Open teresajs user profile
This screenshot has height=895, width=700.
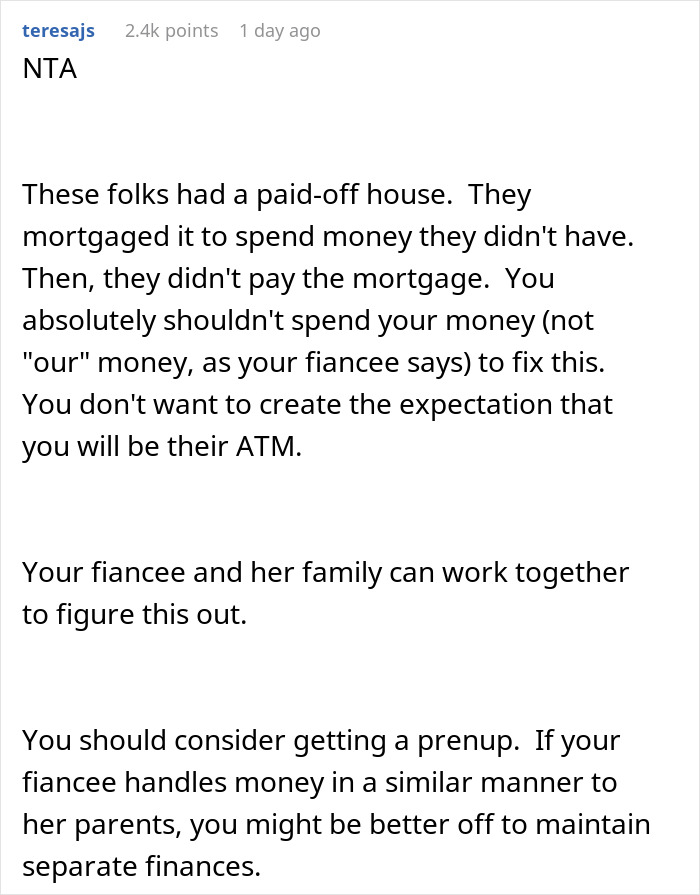(x=58, y=31)
